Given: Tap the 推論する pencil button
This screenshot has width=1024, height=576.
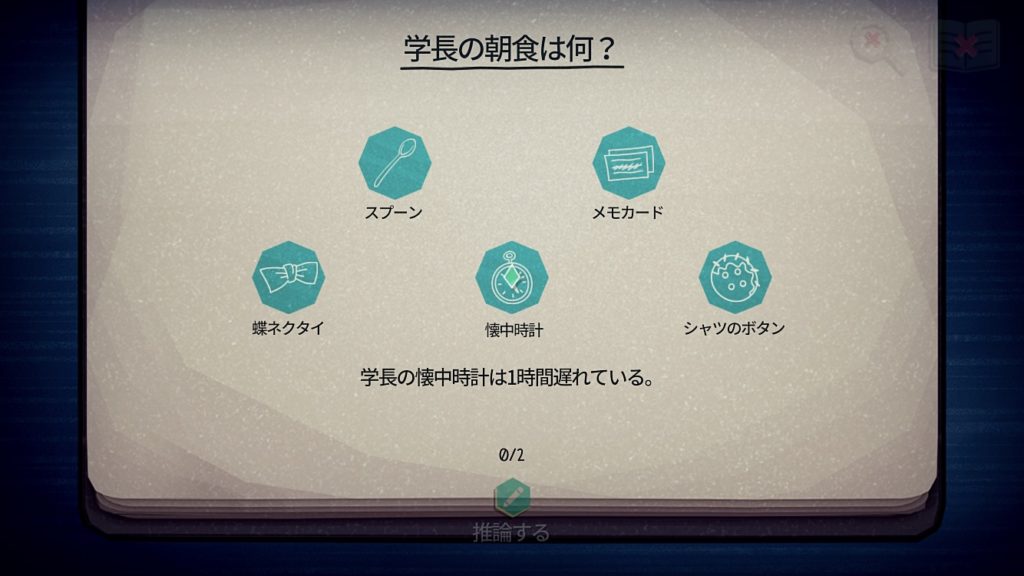Looking at the screenshot, I should [x=512, y=498].
